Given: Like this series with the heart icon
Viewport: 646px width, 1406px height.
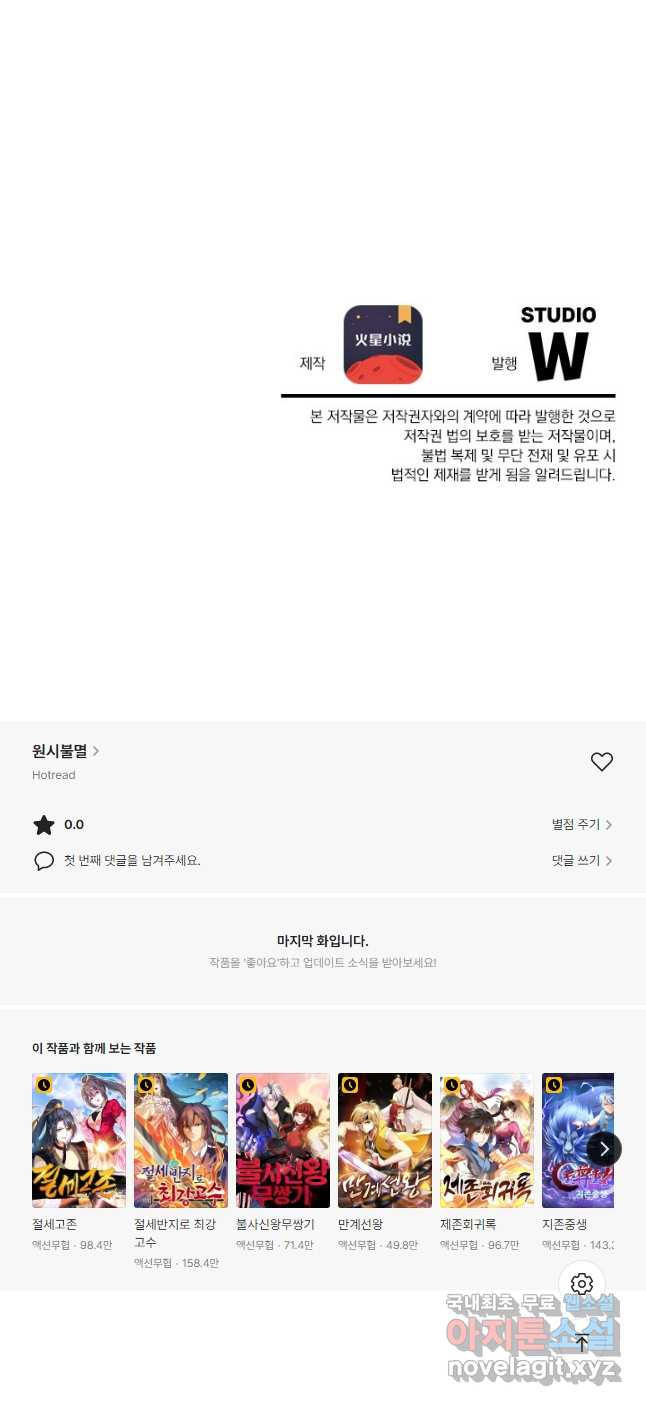Looking at the screenshot, I should click(601, 762).
